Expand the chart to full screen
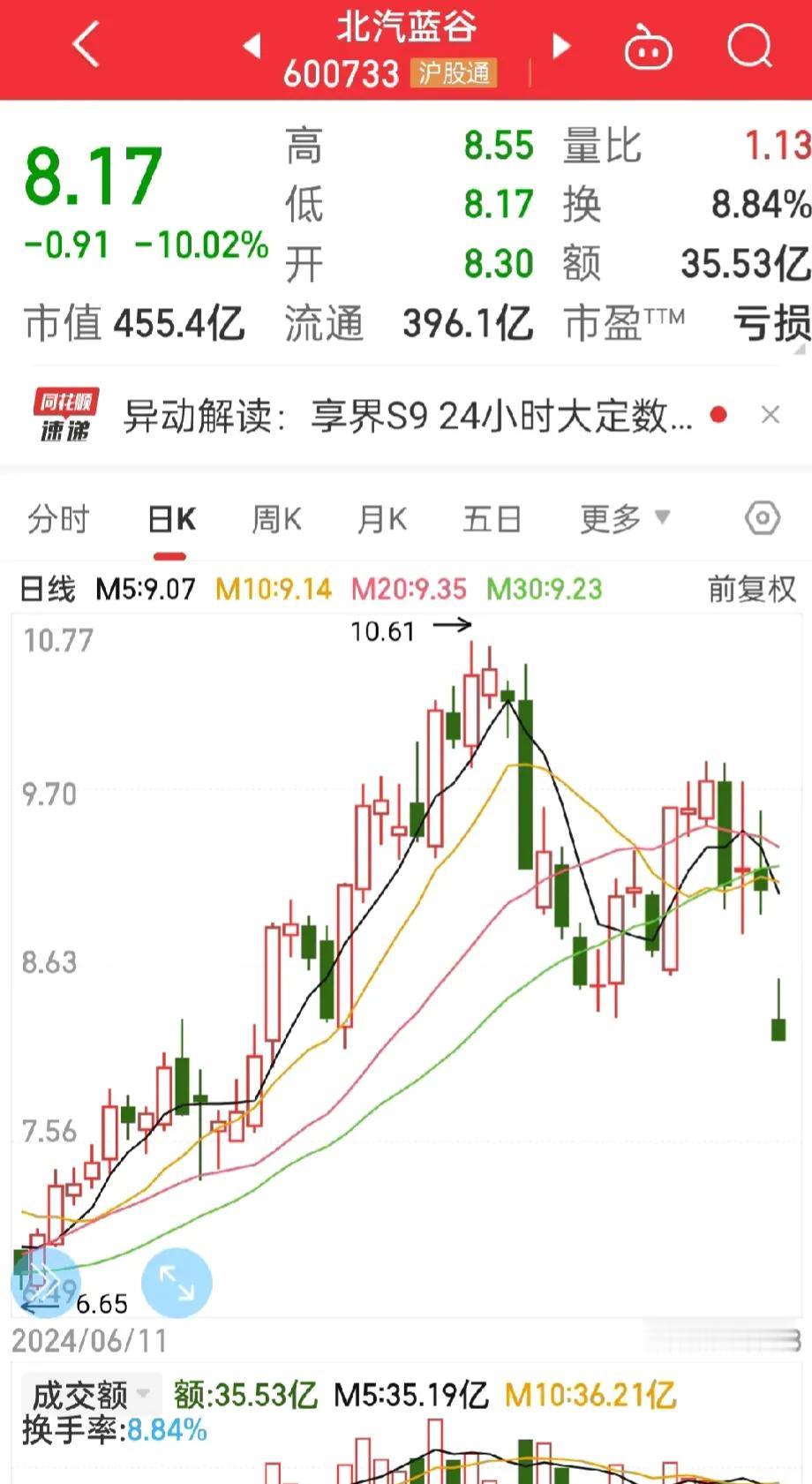 [177, 1283]
